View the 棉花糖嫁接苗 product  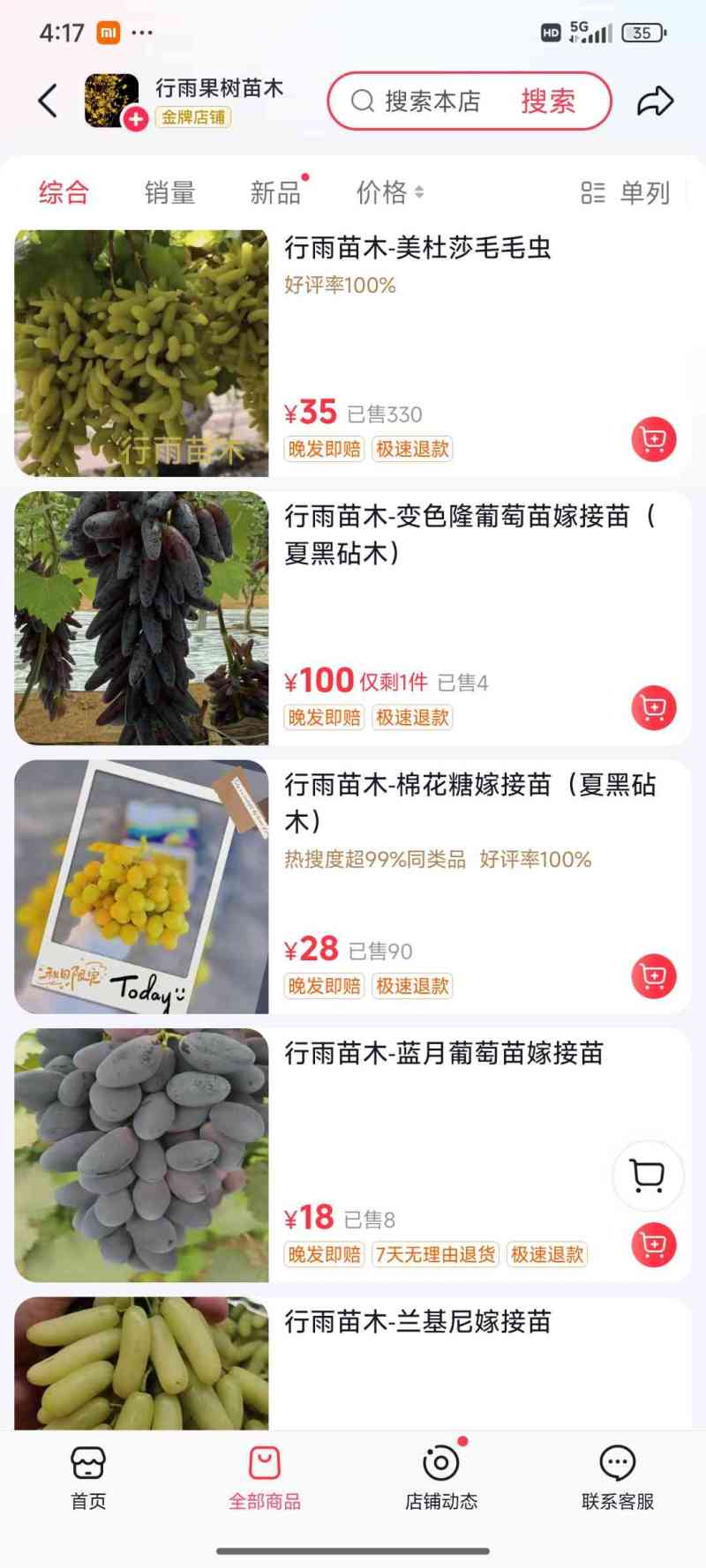(x=469, y=803)
